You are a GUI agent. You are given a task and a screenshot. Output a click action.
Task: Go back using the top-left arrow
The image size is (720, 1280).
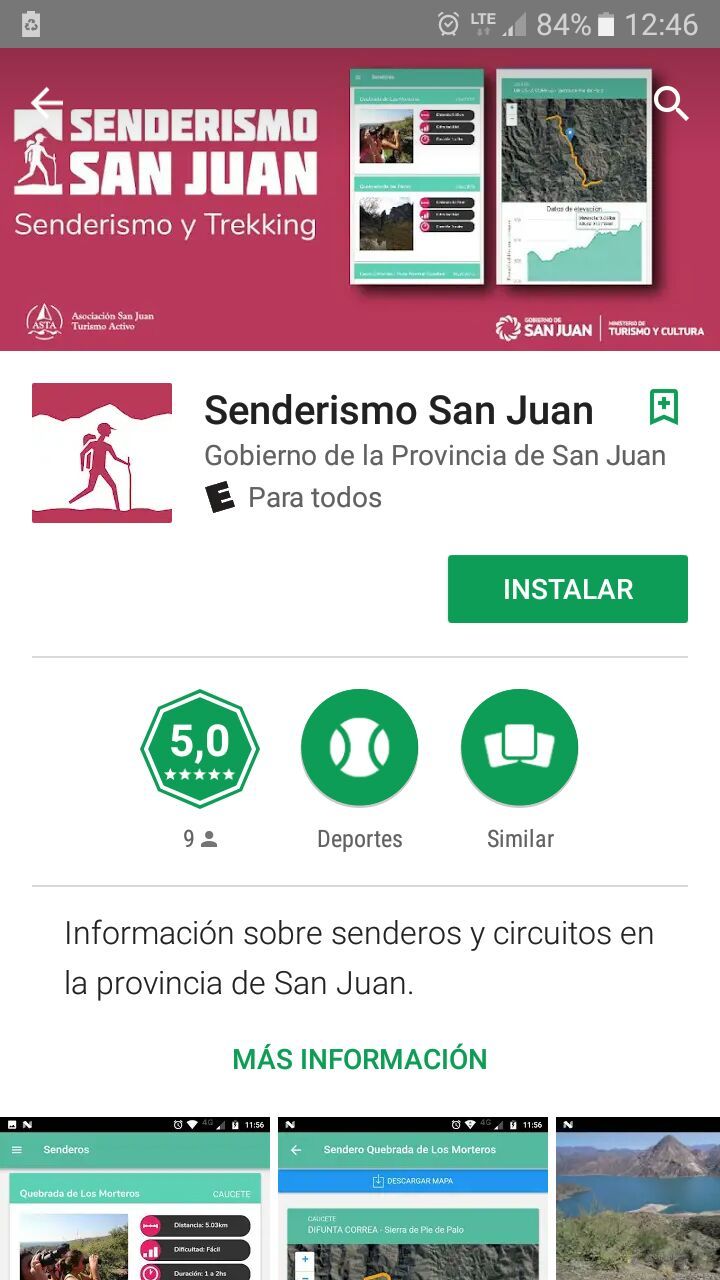[45, 103]
